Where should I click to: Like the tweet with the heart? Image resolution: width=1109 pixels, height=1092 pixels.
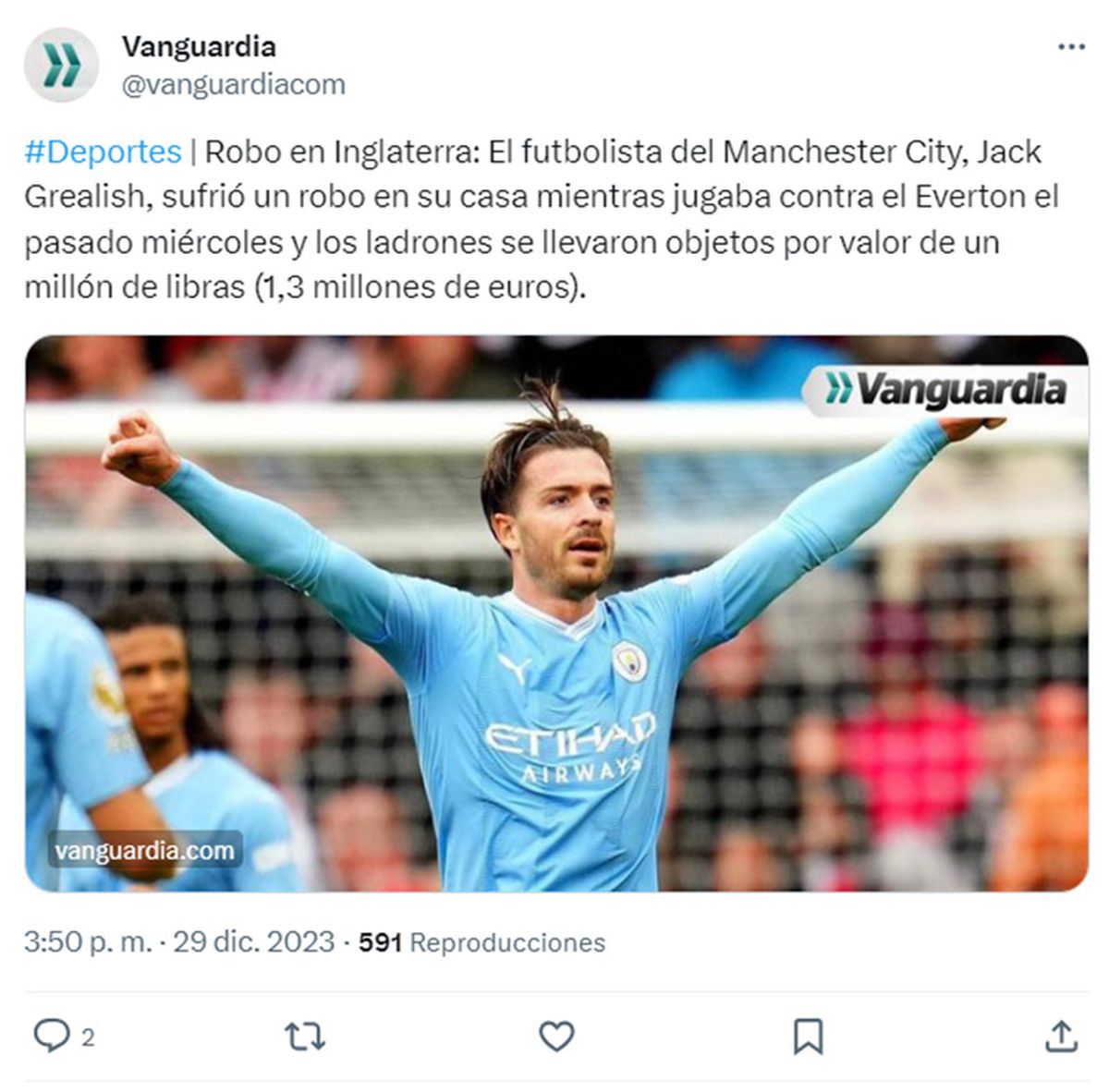556,1037
